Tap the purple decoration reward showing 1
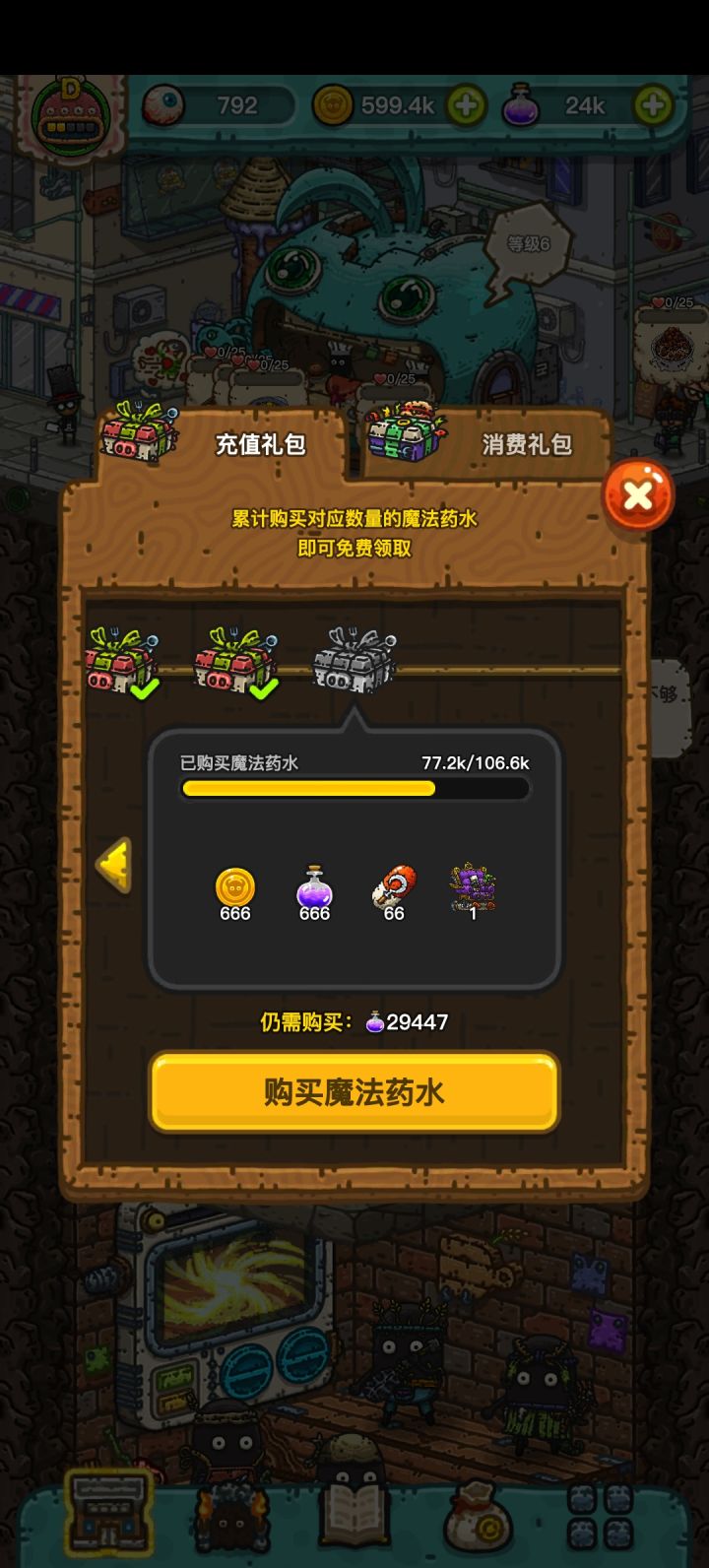The width and height of the screenshot is (709, 1568). (472, 885)
